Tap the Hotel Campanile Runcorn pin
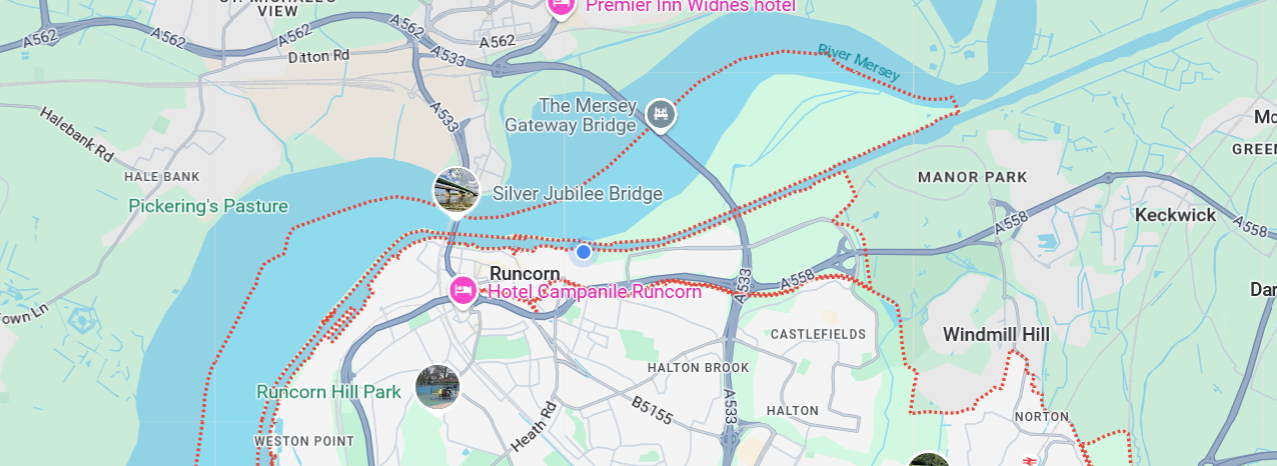Image resolution: width=1277 pixels, height=466 pixels. pos(462,291)
